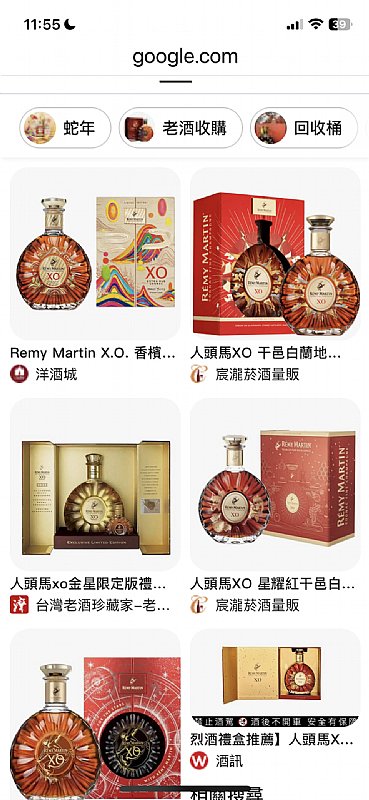Open the 人頭馬xo金星限定版禮 result card
This screenshot has width=369, height=800.
tap(95, 507)
